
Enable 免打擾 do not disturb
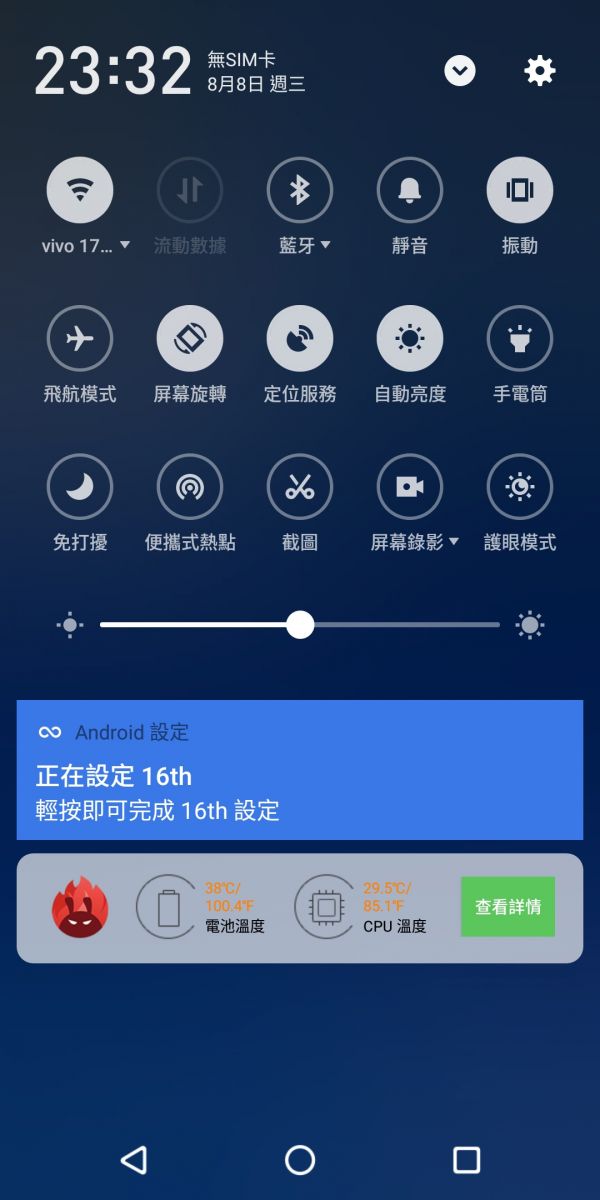80,487
